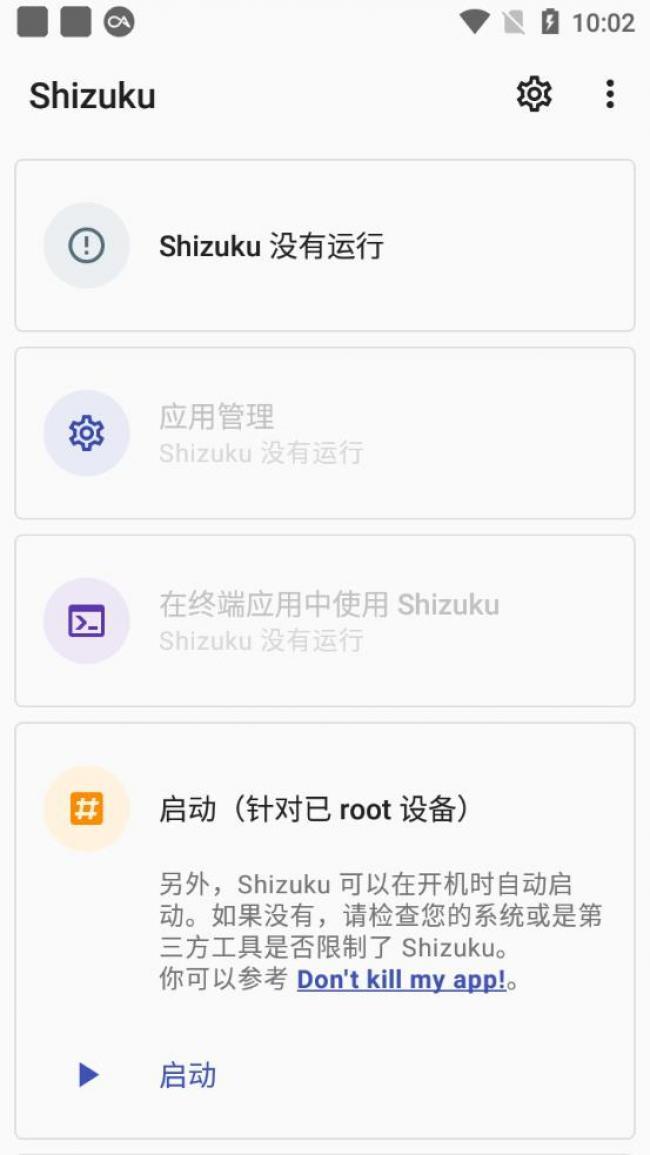Open the settings gear icon
Image resolution: width=650 pixels, height=1155 pixels.
pos(534,94)
